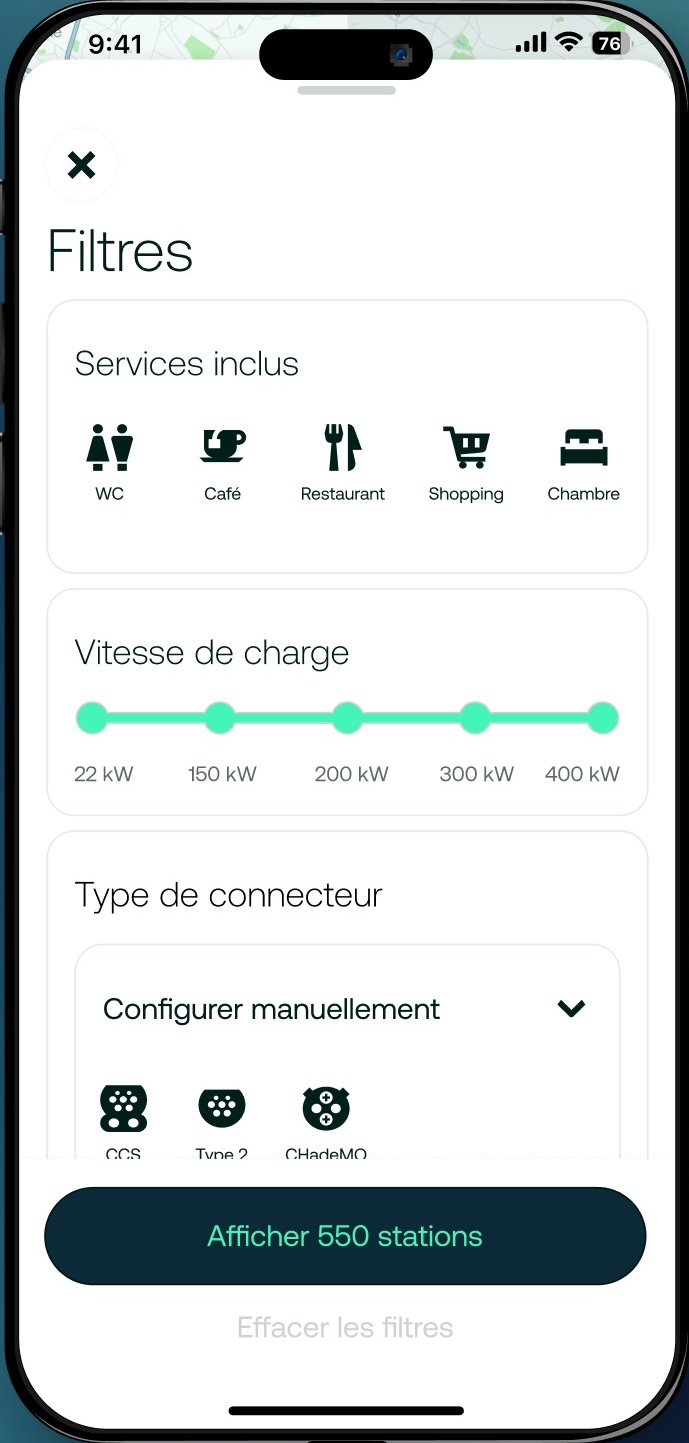Screen dimensions: 689x1443
Task: Choose the Type 2 connector
Action: coord(222,1121)
